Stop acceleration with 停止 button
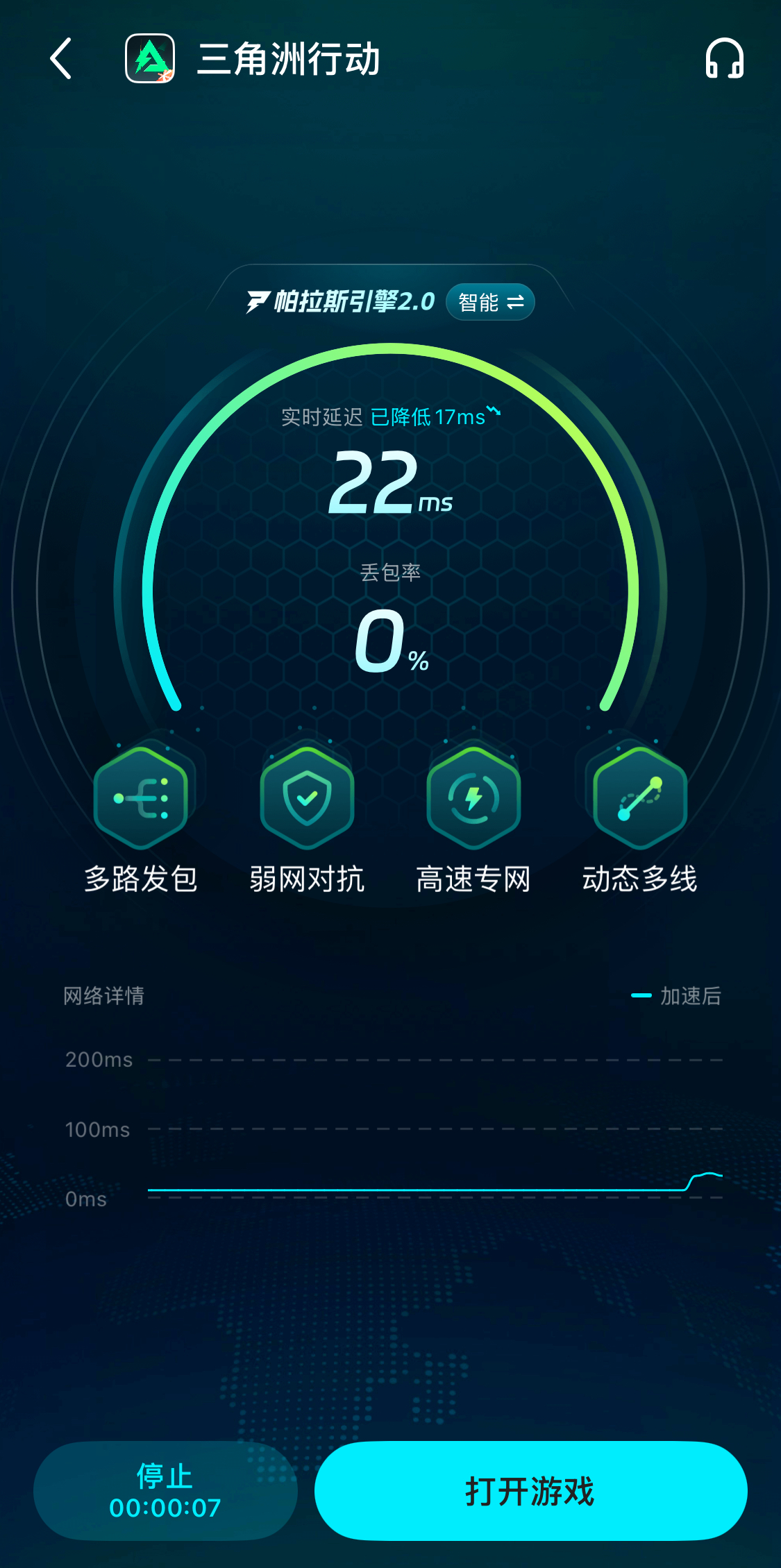The height and width of the screenshot is (1568, 781). pyautogui.click(x=165, y=1490)
